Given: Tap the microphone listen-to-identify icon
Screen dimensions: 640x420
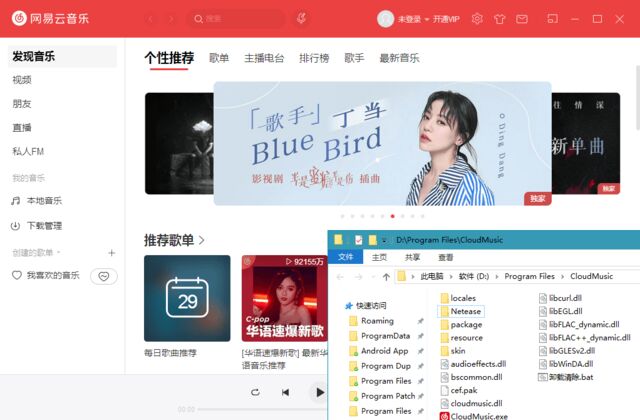Looking at the screenshot, I should coord(302,19).
